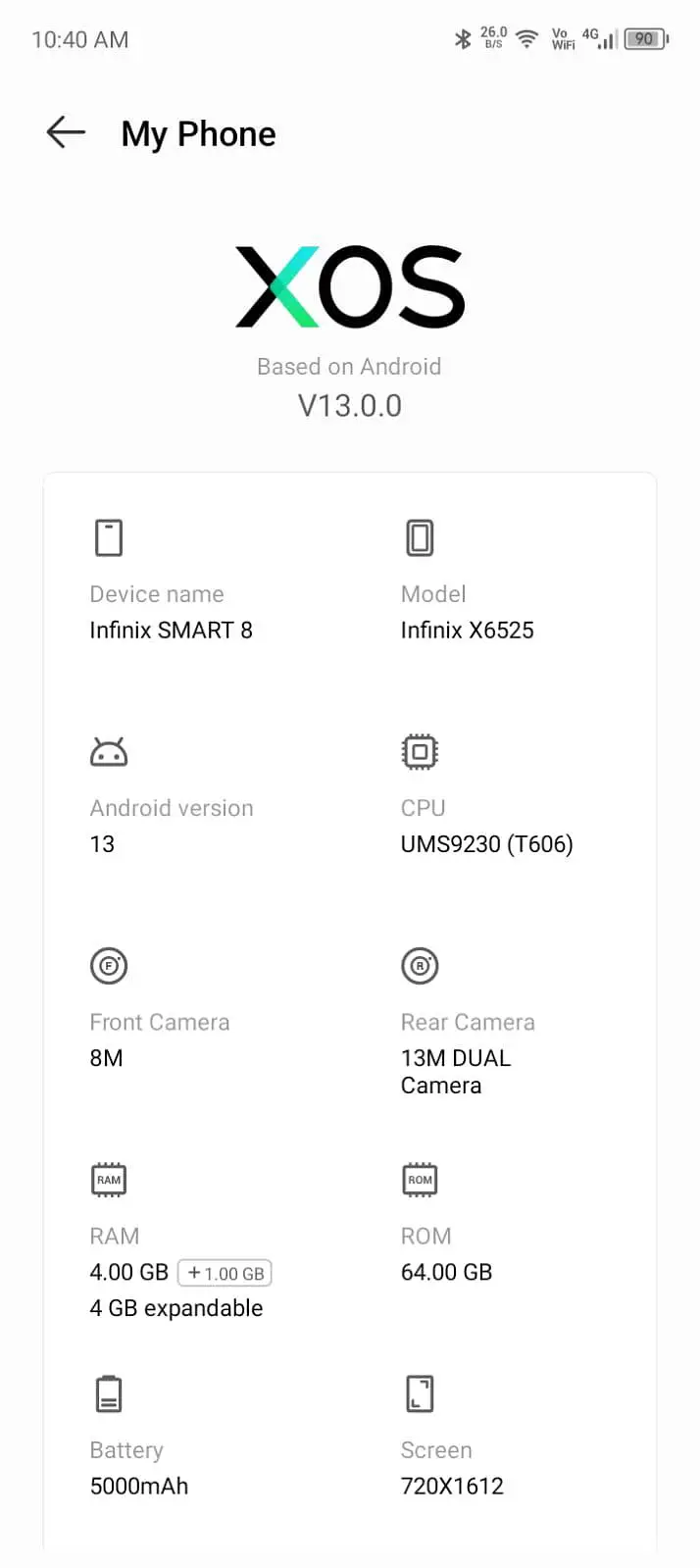
Task: Edit the device name Infinix SMART 8
Action: click(171, 630)
